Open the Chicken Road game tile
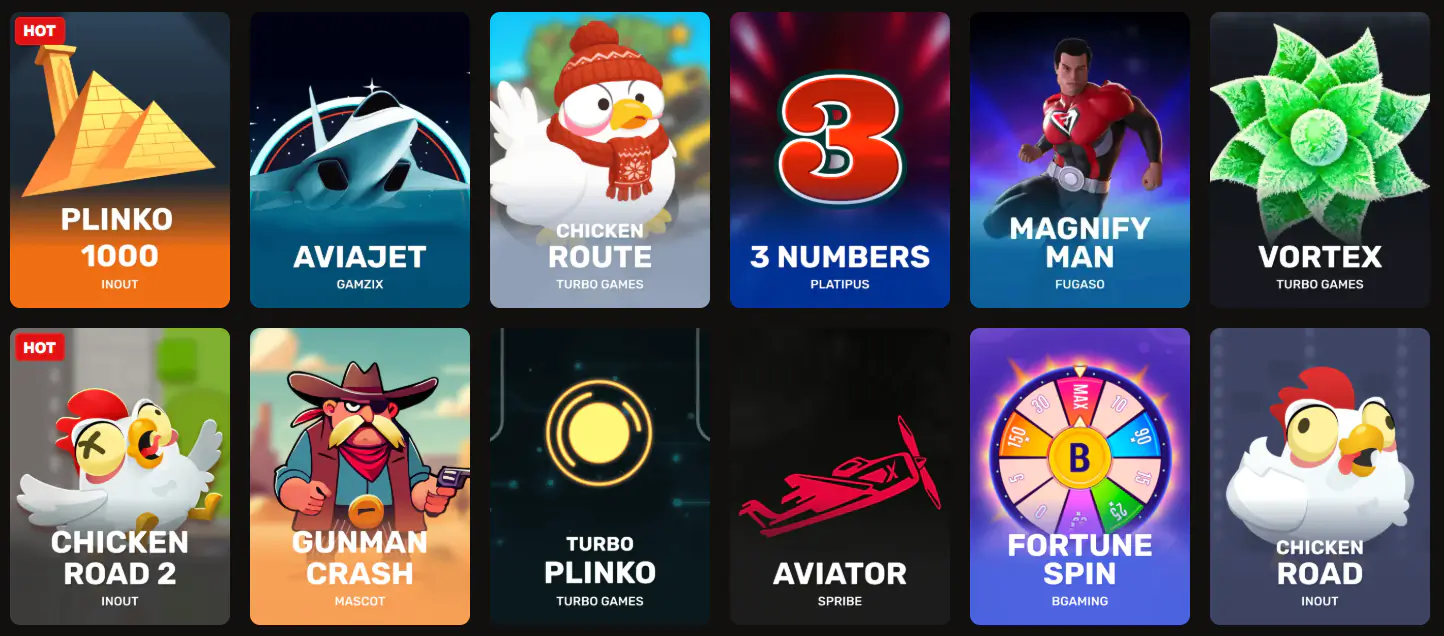 coord(1320,476)
